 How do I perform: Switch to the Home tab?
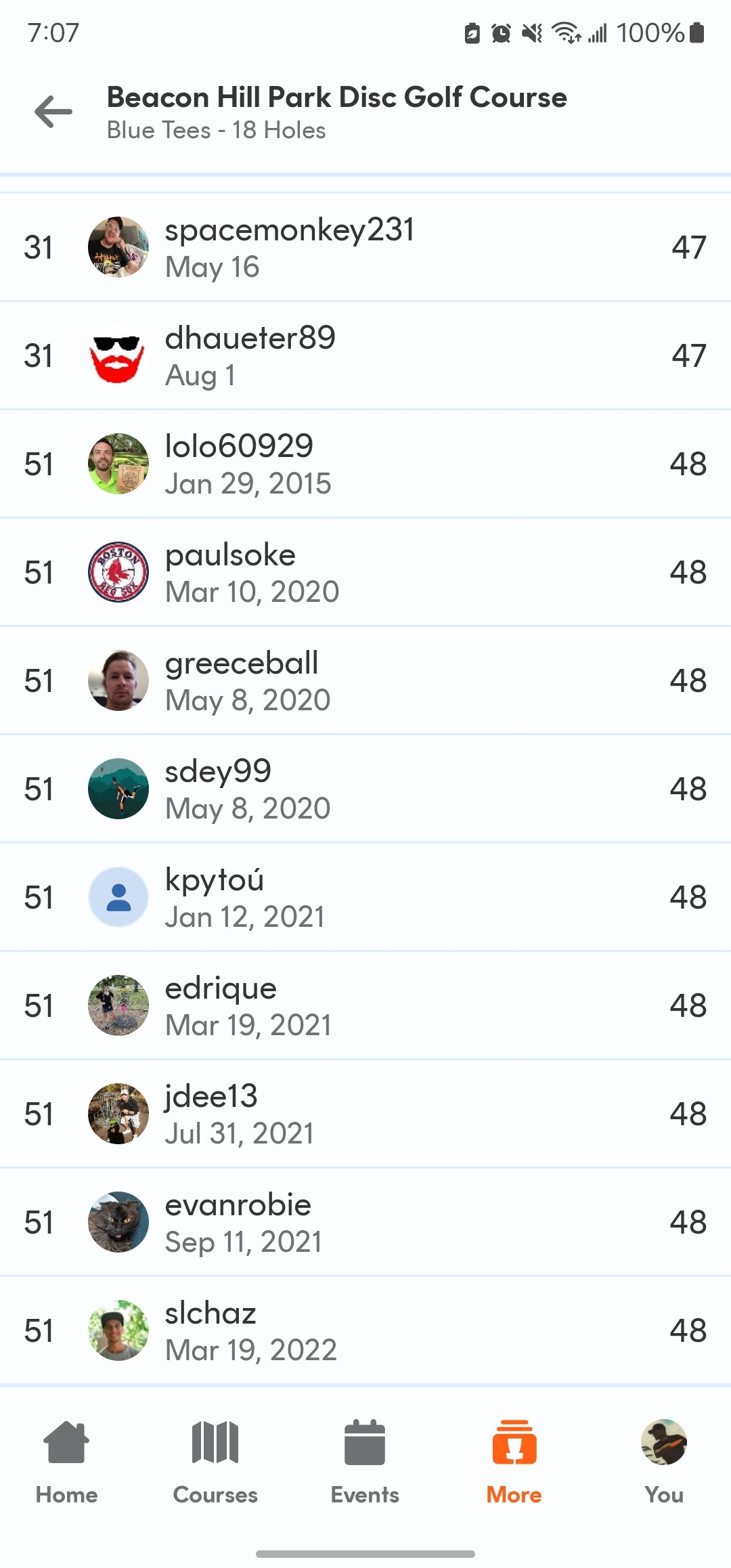(66, 1462)
